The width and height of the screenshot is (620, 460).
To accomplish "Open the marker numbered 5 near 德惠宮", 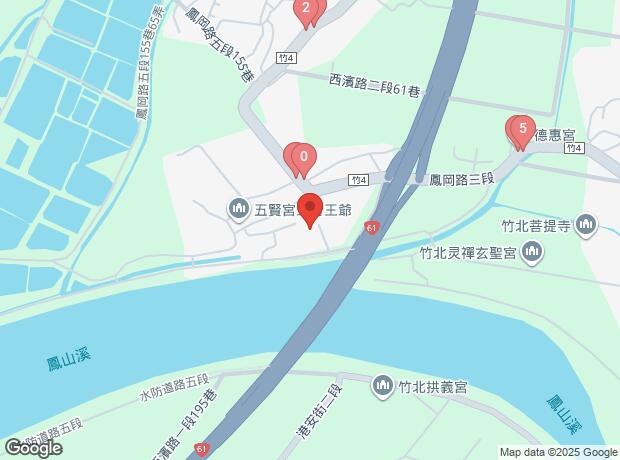I will pyautogui.click(x=519, y=130).
